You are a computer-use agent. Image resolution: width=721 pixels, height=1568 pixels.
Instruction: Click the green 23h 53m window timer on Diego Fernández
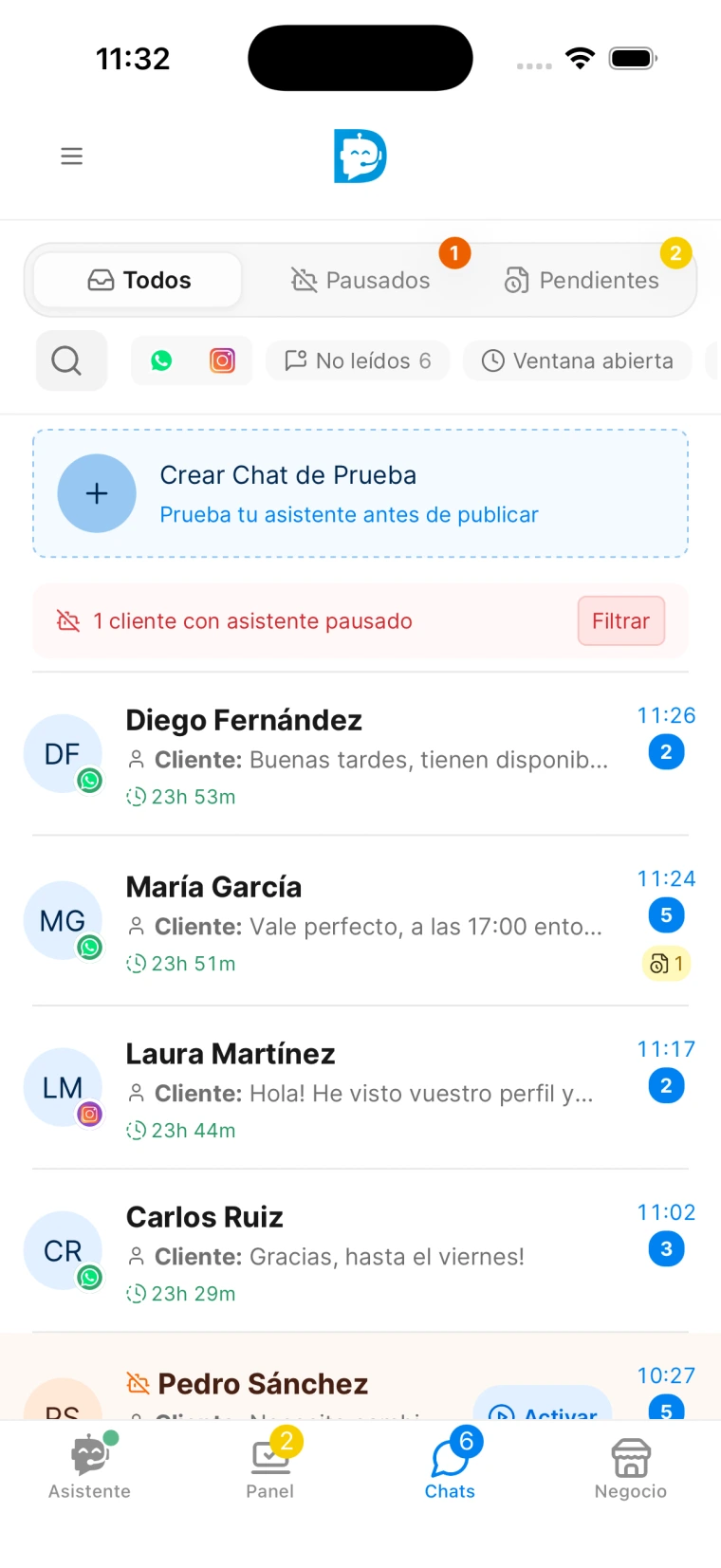click(181, 796)
